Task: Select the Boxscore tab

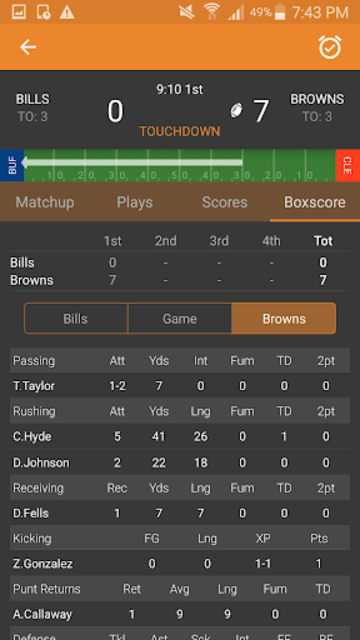Action: point(315,202)
